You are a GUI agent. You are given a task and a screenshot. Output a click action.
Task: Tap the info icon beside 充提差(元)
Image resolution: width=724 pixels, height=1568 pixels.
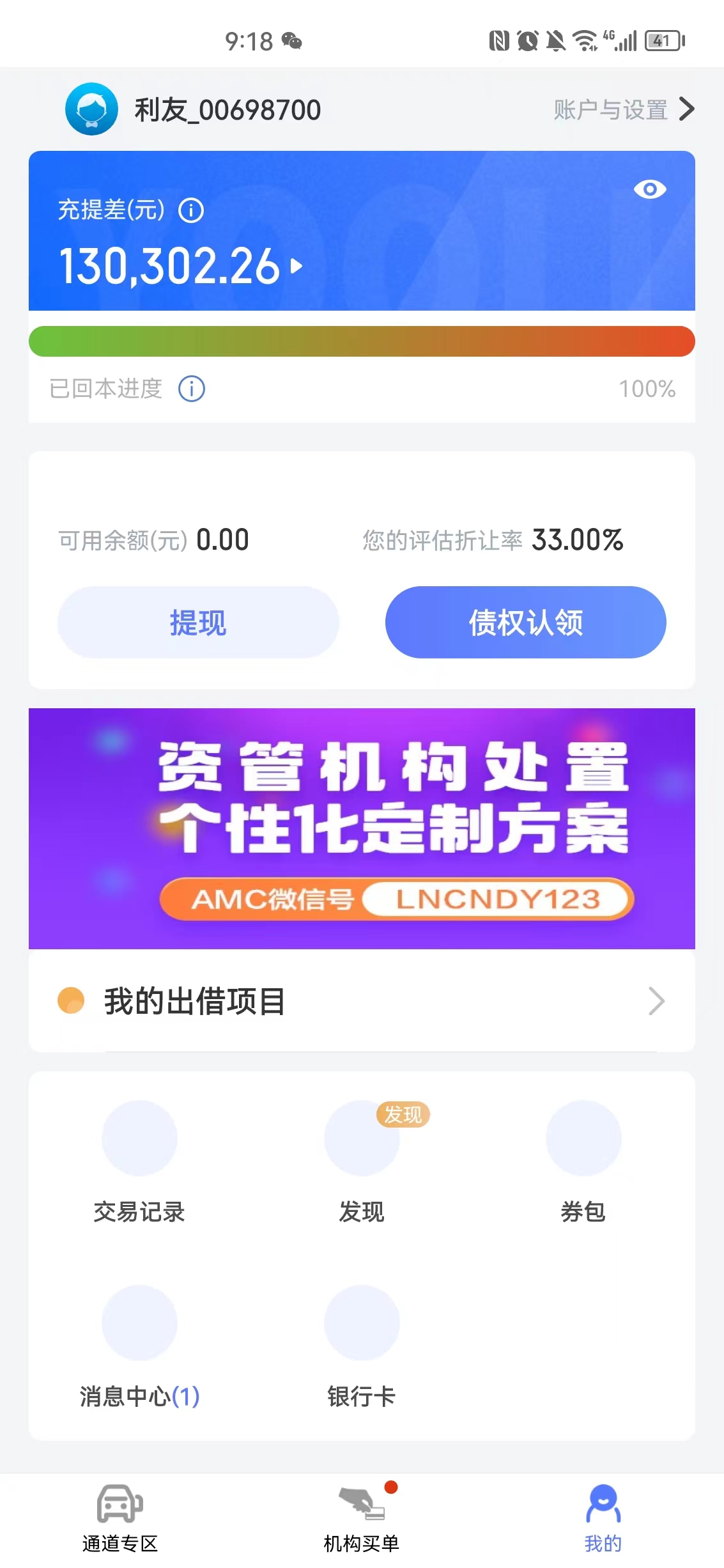(x=190, y=210)
